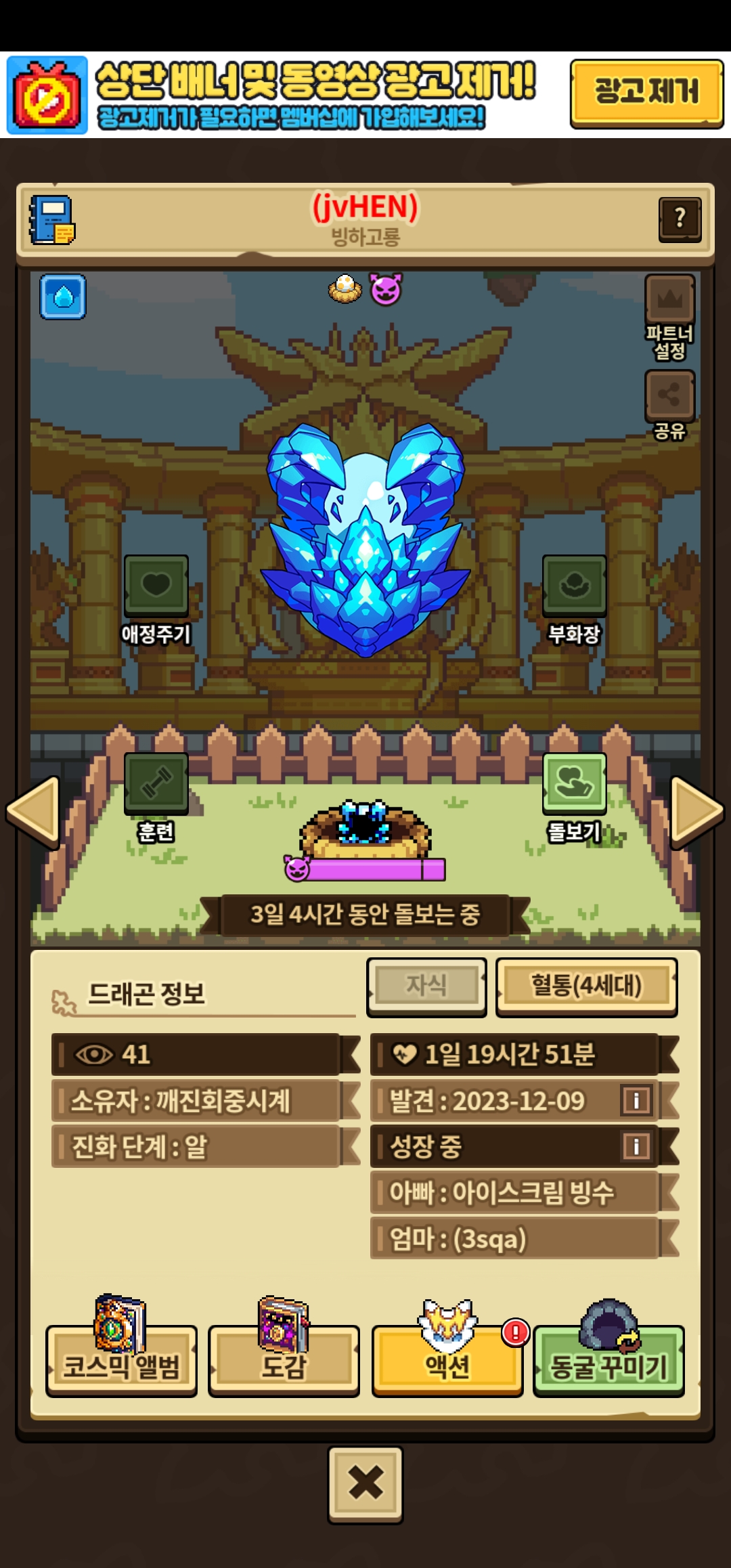Viewport: 731px width, 1568px height.
Task: Open the 자식 offspring tab
Action: pos(426,986)
